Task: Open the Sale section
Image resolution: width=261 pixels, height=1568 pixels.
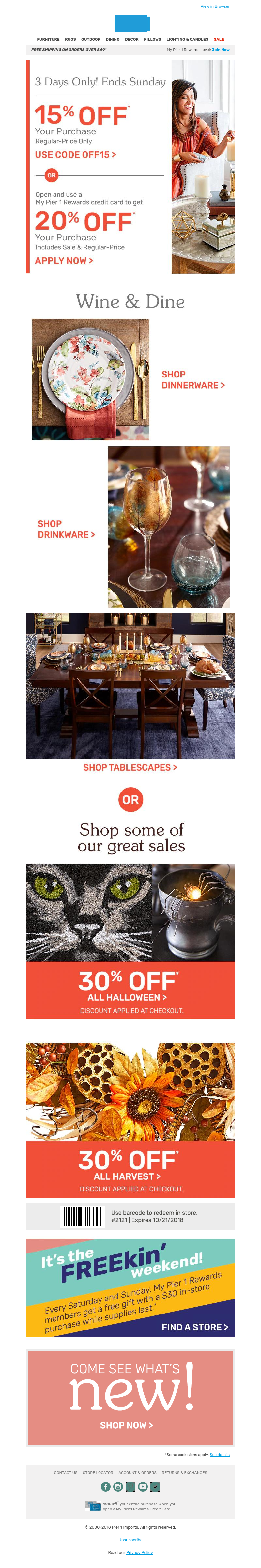Action: [218, 39]
